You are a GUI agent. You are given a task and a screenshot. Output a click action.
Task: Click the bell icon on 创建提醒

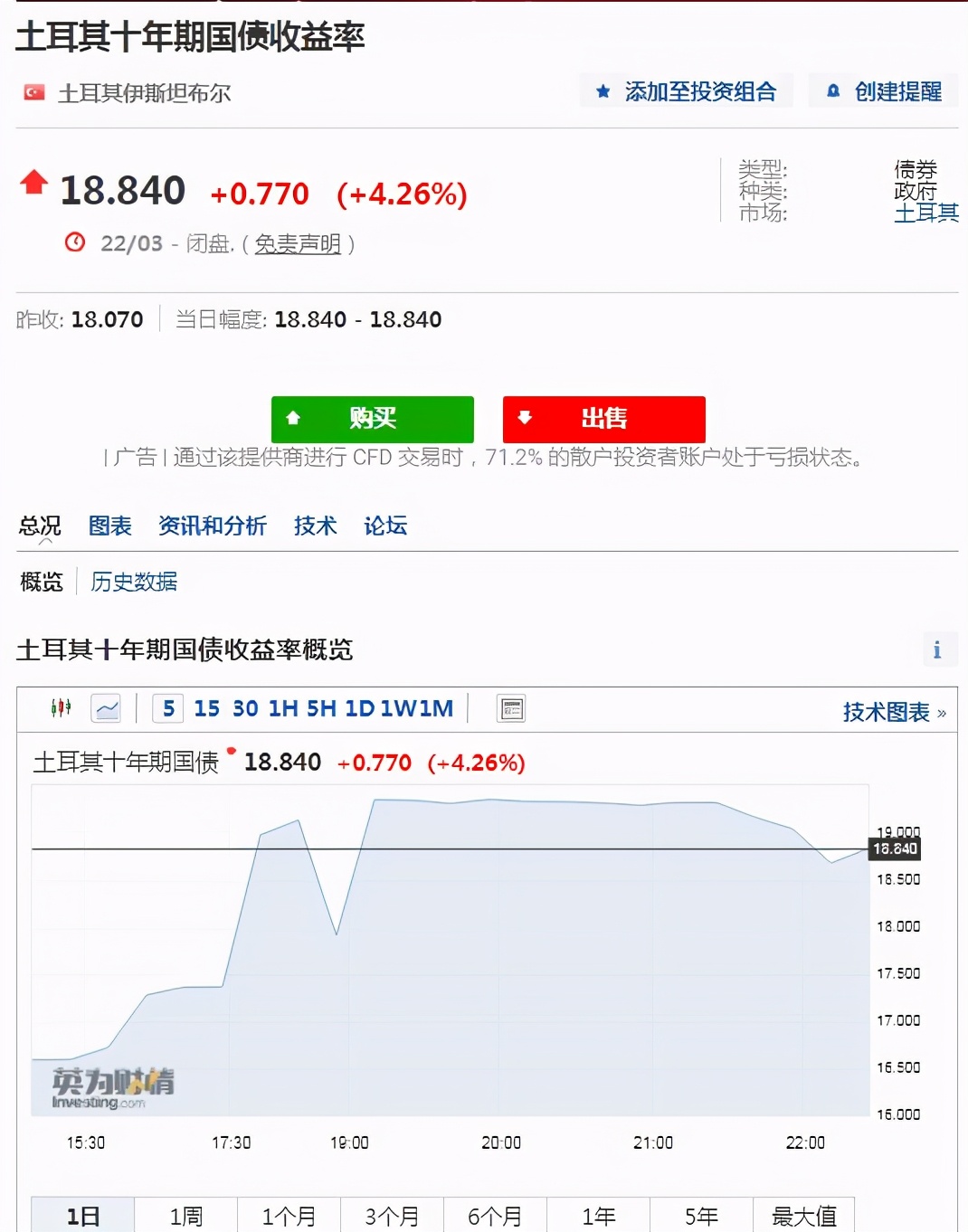(x=832, y=90)
